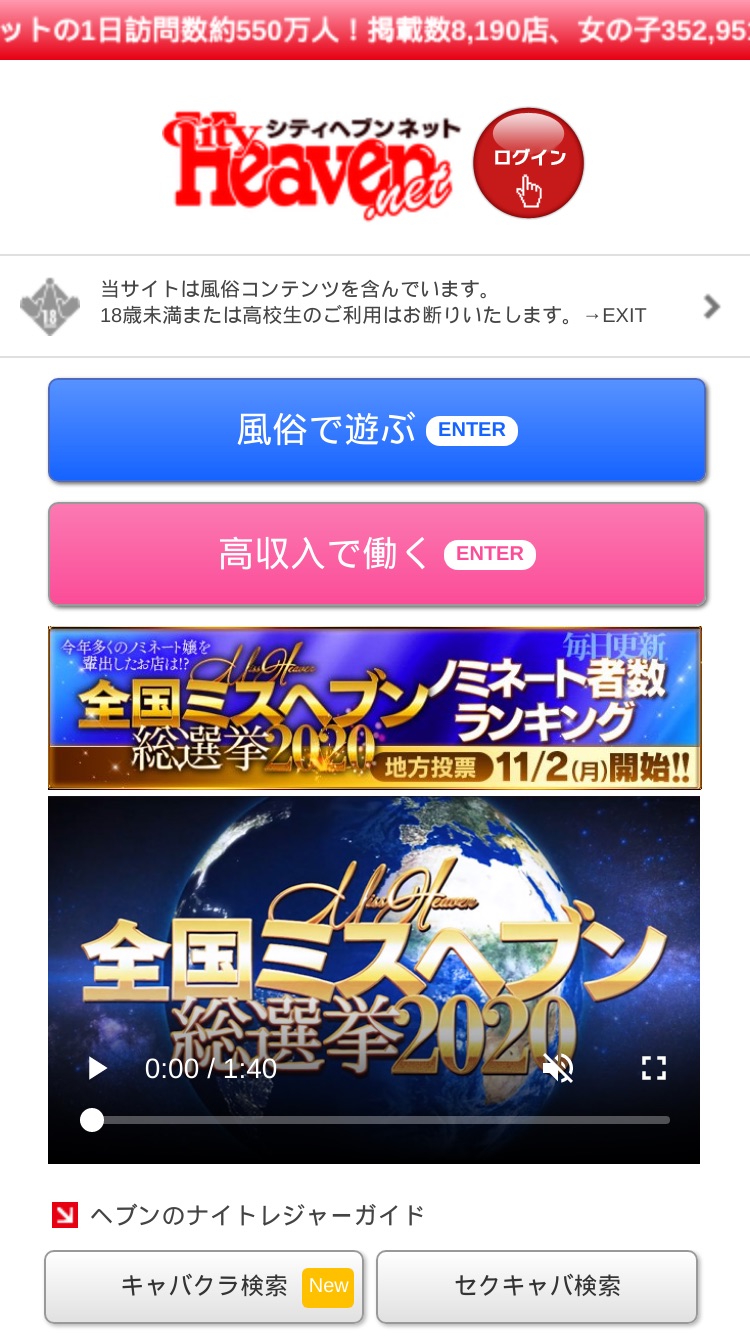Unmute the video sound

[x=558, y=1069]
